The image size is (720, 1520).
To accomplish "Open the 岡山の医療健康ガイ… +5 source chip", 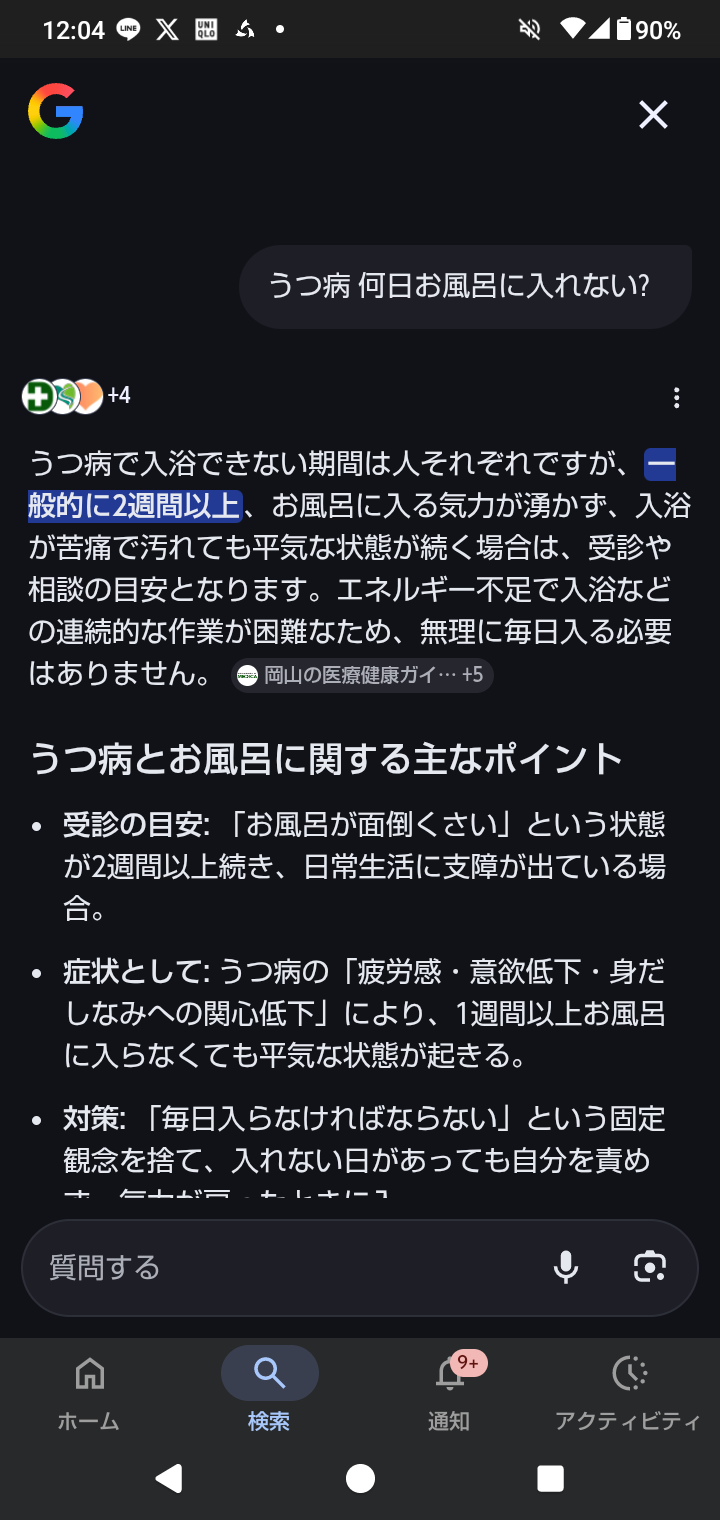I will [x=362, y=675].
